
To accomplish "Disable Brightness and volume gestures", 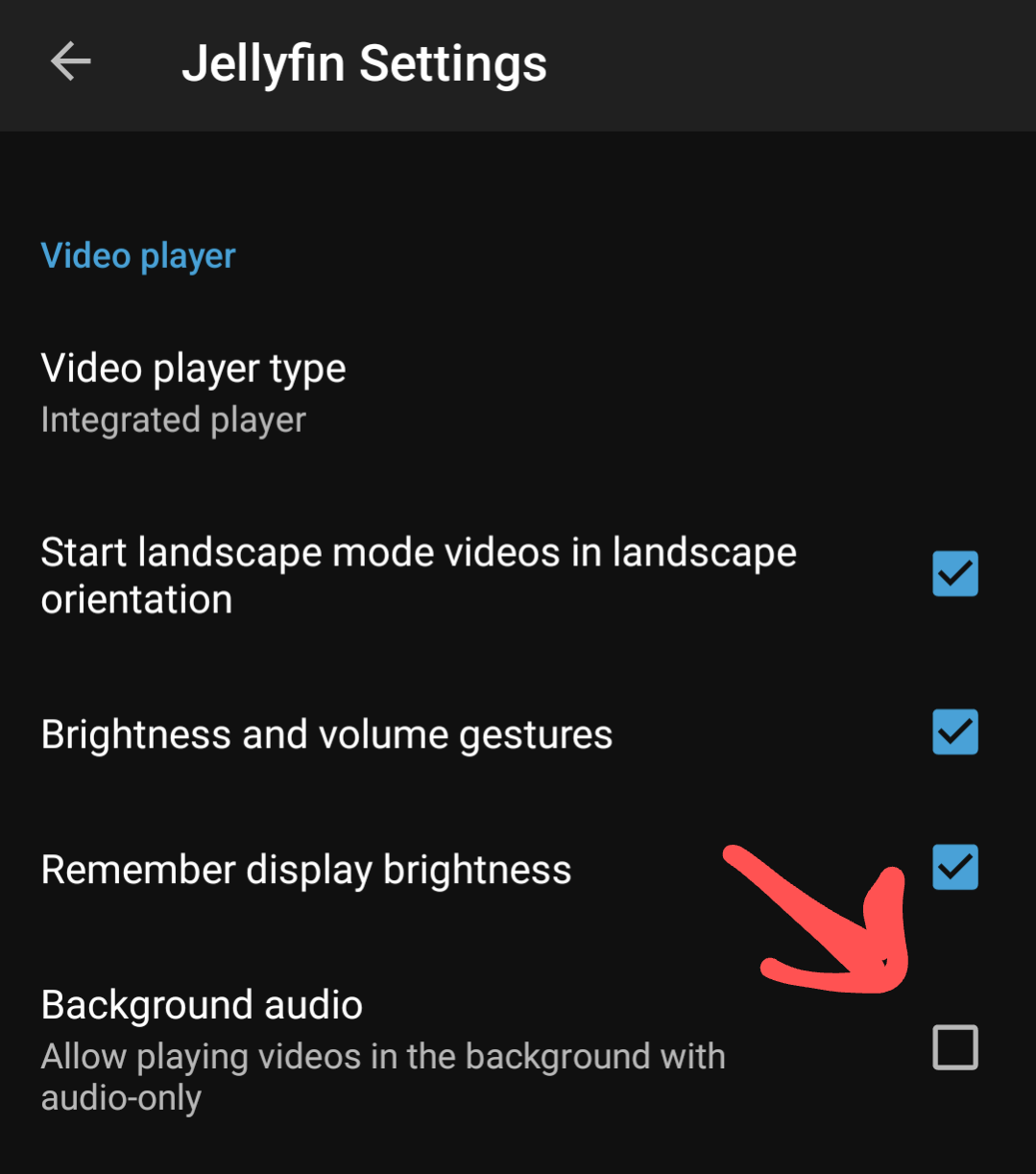I will pos(954,732).
